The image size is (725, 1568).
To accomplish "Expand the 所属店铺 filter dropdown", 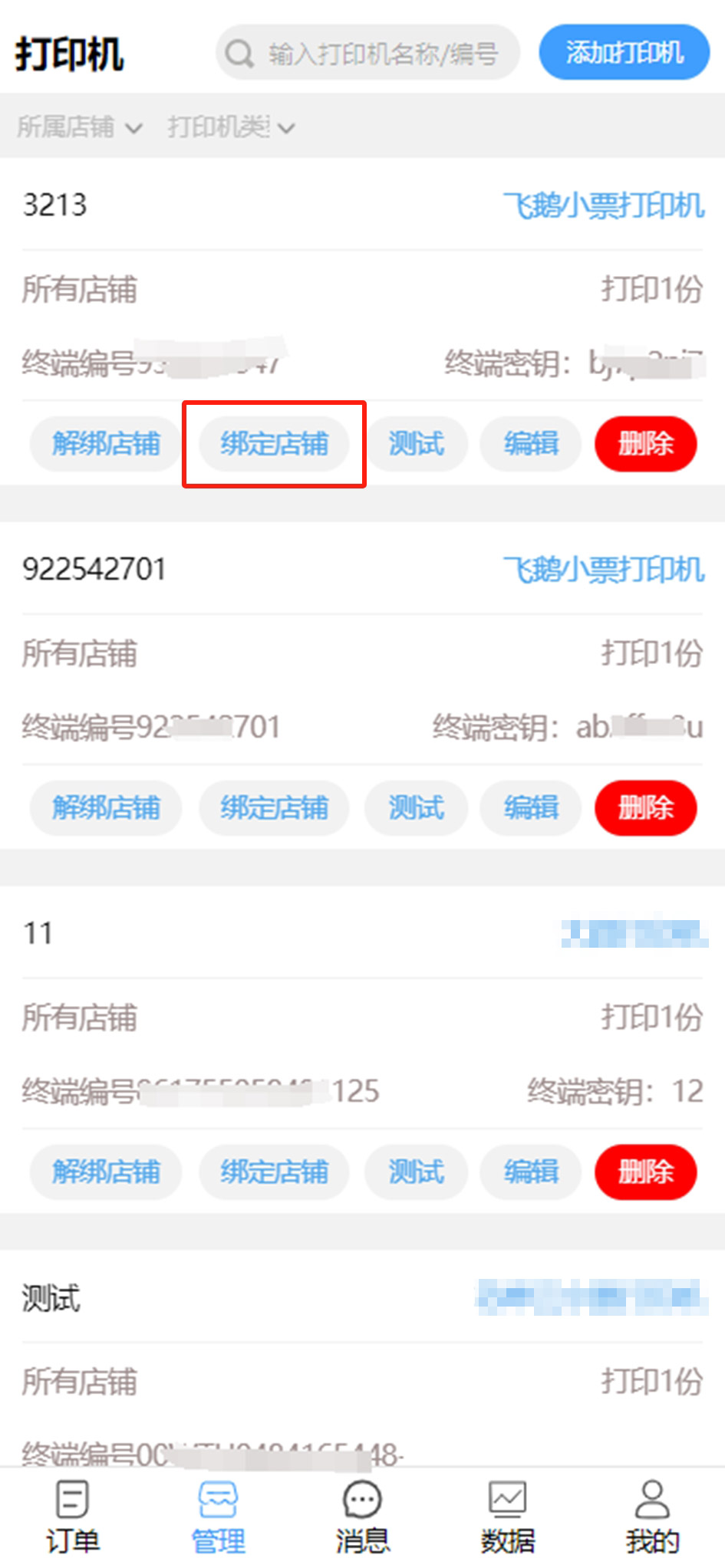I will coord(80,127).
